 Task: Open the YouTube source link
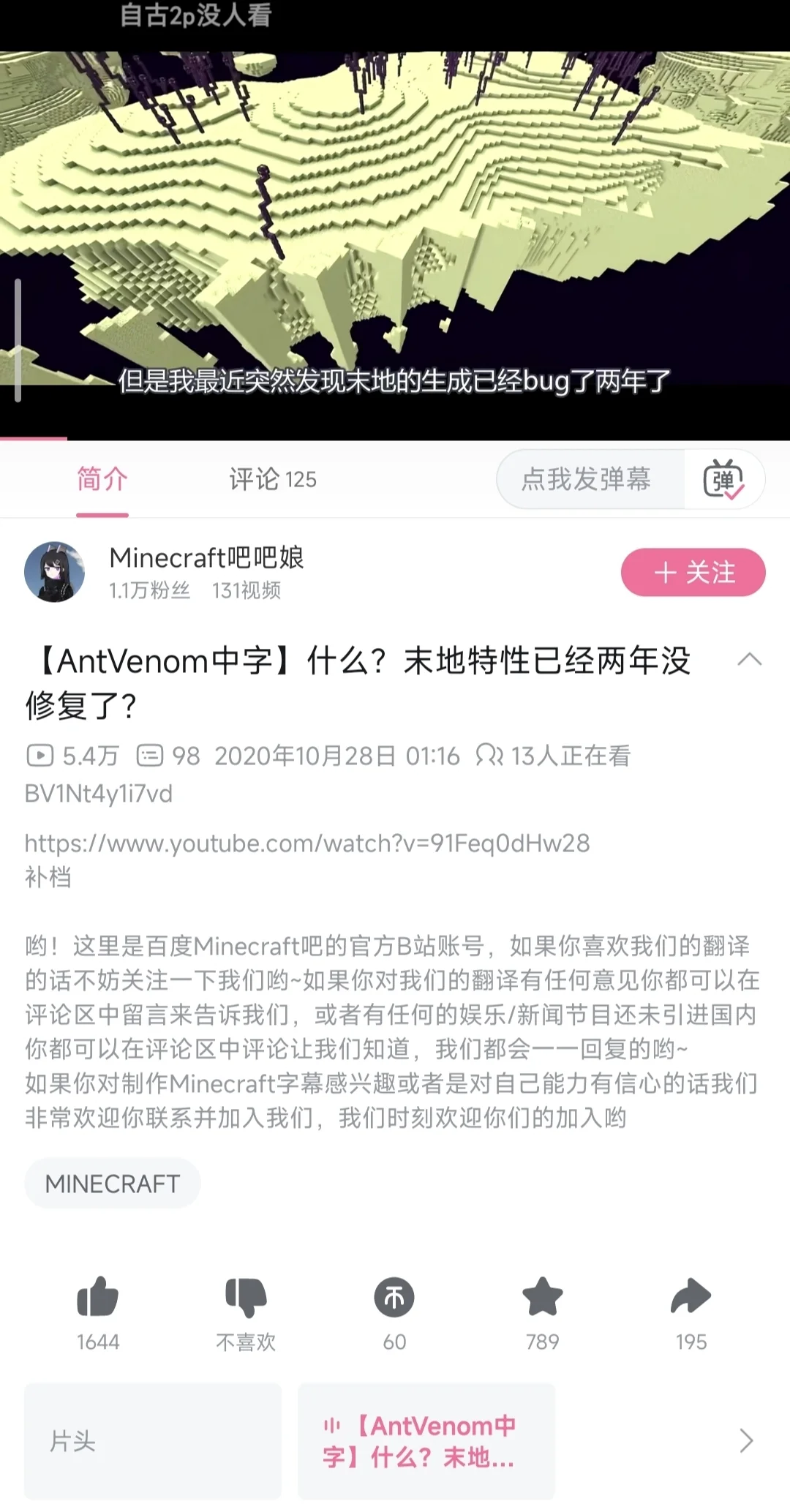307,843
